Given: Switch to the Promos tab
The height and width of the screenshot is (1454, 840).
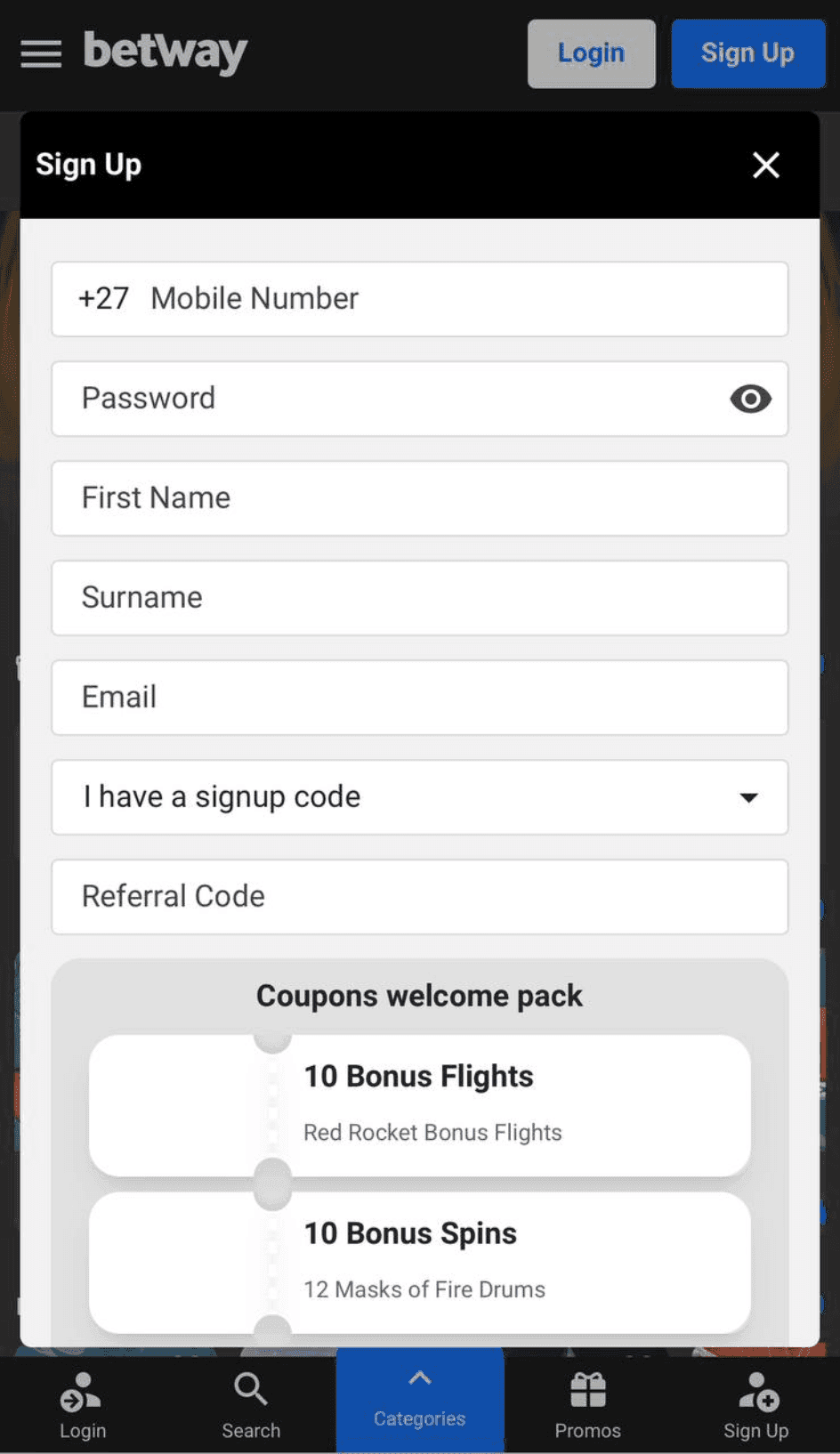Looking at the screenshot, I should click(x=587, y=1404).
